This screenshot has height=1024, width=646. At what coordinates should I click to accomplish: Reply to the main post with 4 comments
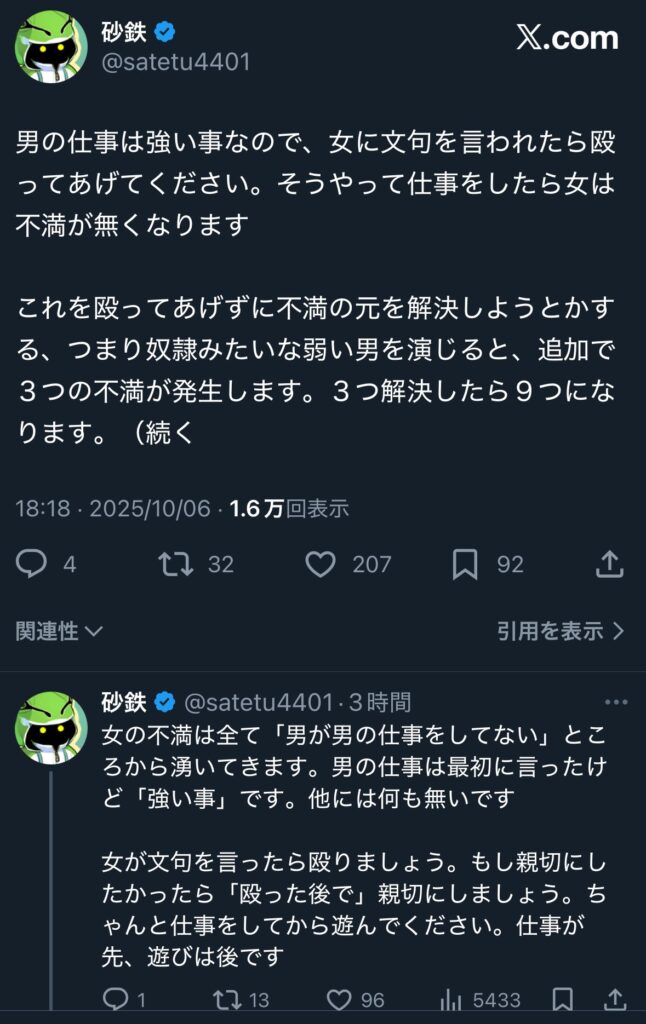point(32,565)
